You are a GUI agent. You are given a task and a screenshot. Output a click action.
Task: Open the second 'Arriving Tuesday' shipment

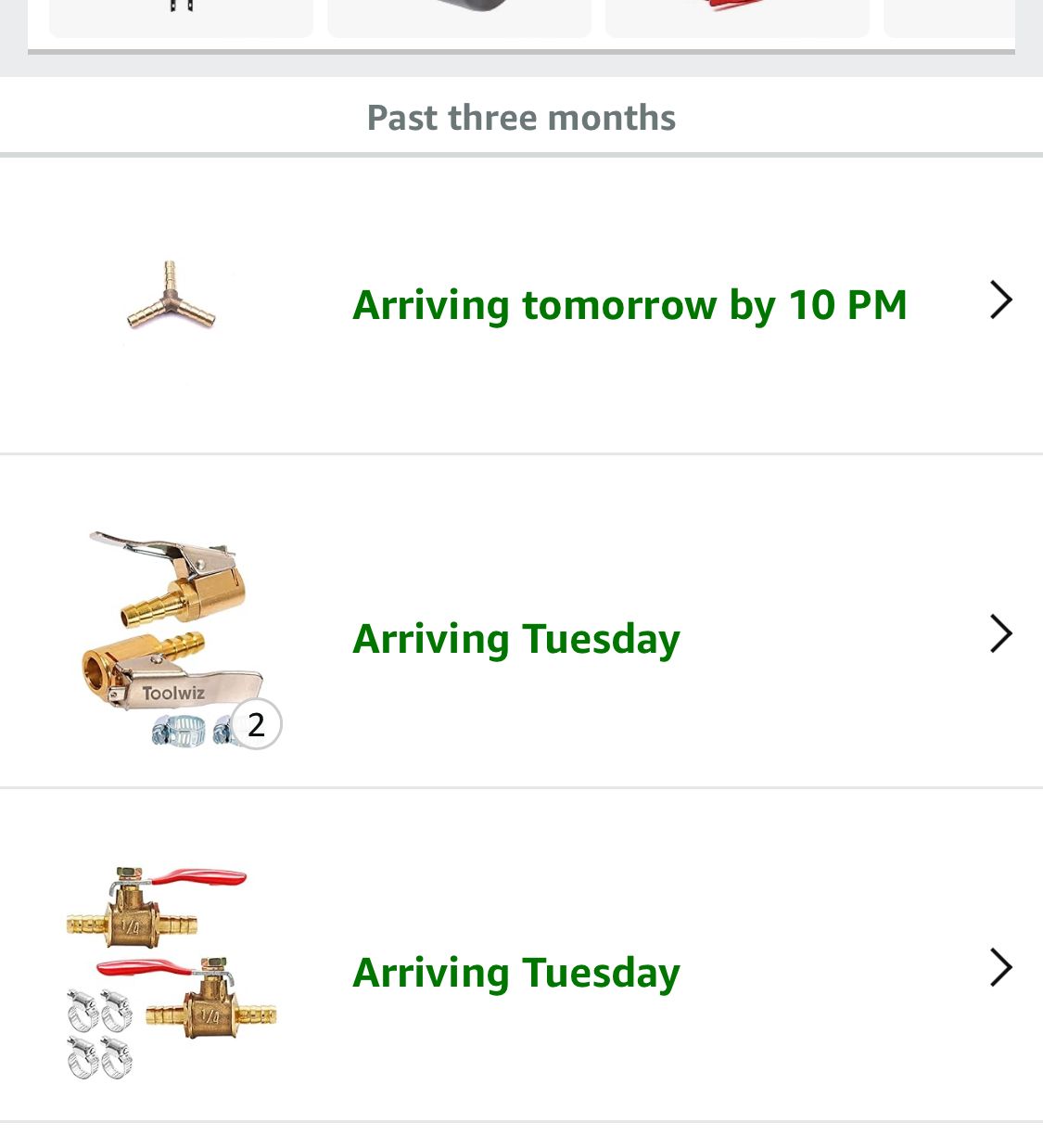click(515, 972)
